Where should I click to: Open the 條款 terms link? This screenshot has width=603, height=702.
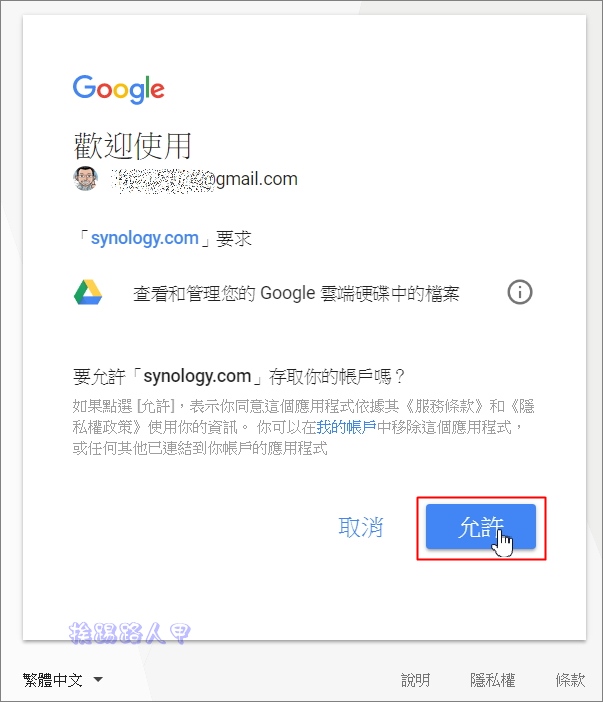(570, 680)
